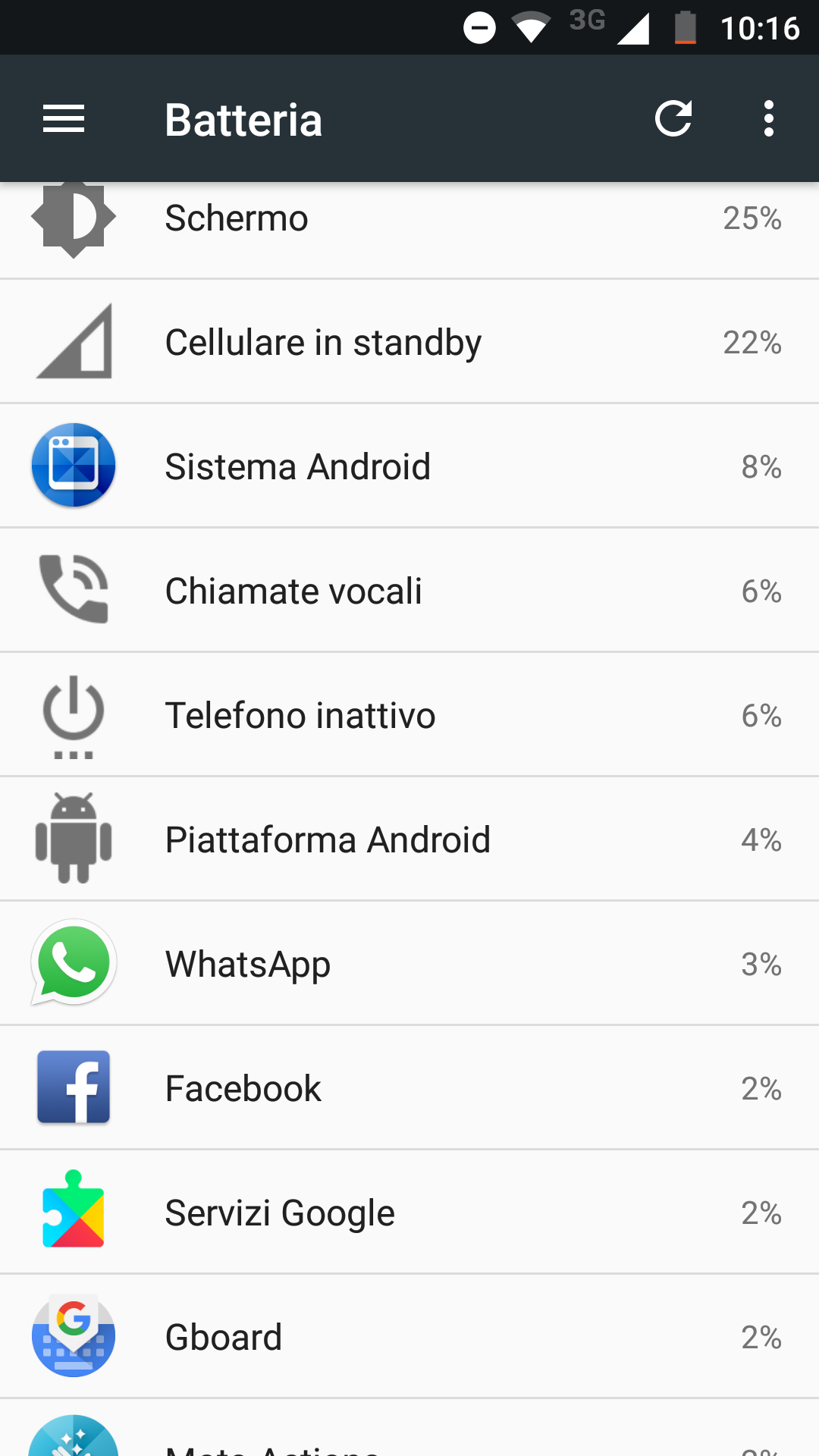The width and height of the screenshot is (819, 1456).
Task: View Gboard battery usage
Action: (x=409, y=1337)
